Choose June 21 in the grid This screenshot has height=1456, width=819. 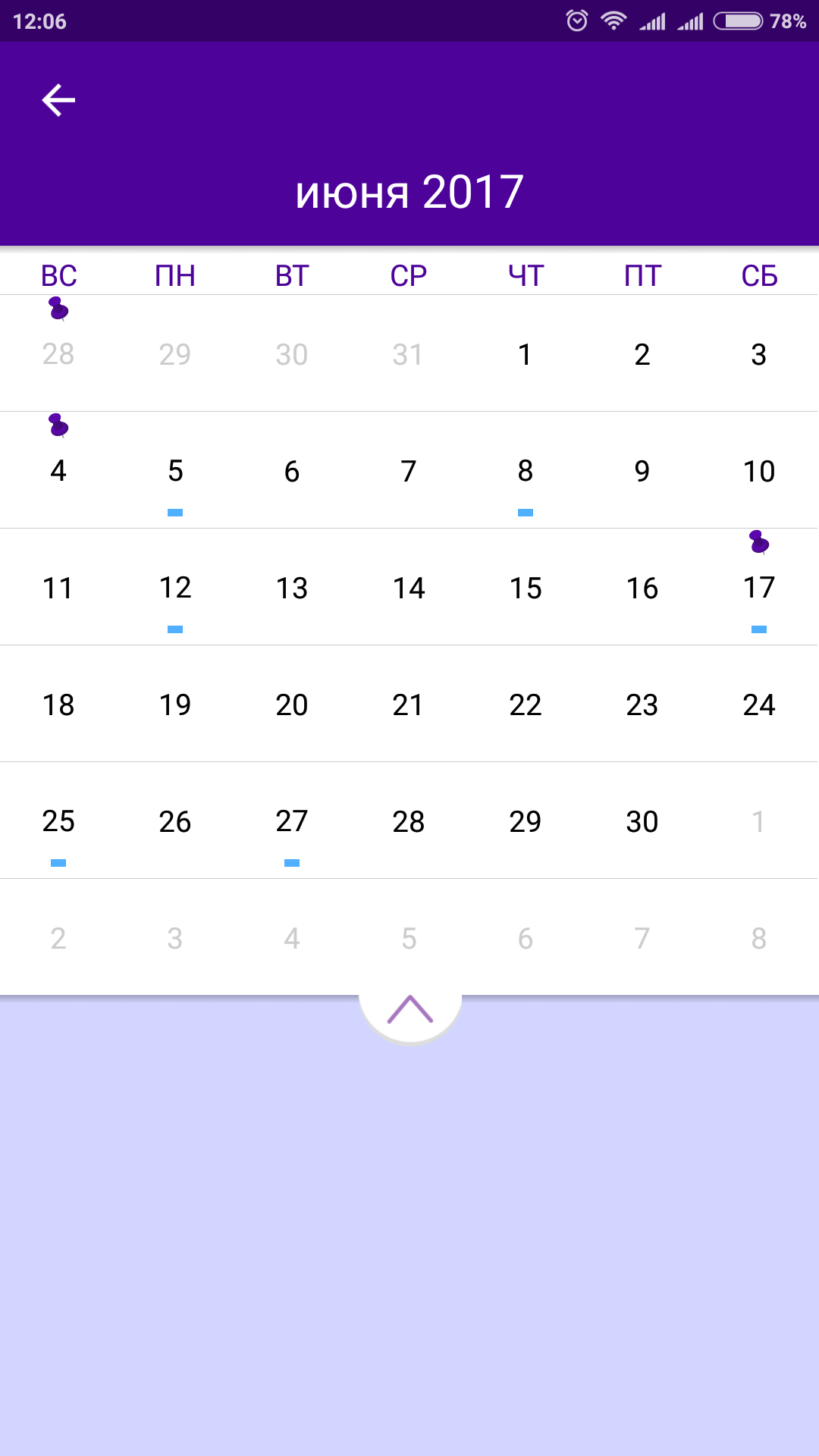point(408,704)
